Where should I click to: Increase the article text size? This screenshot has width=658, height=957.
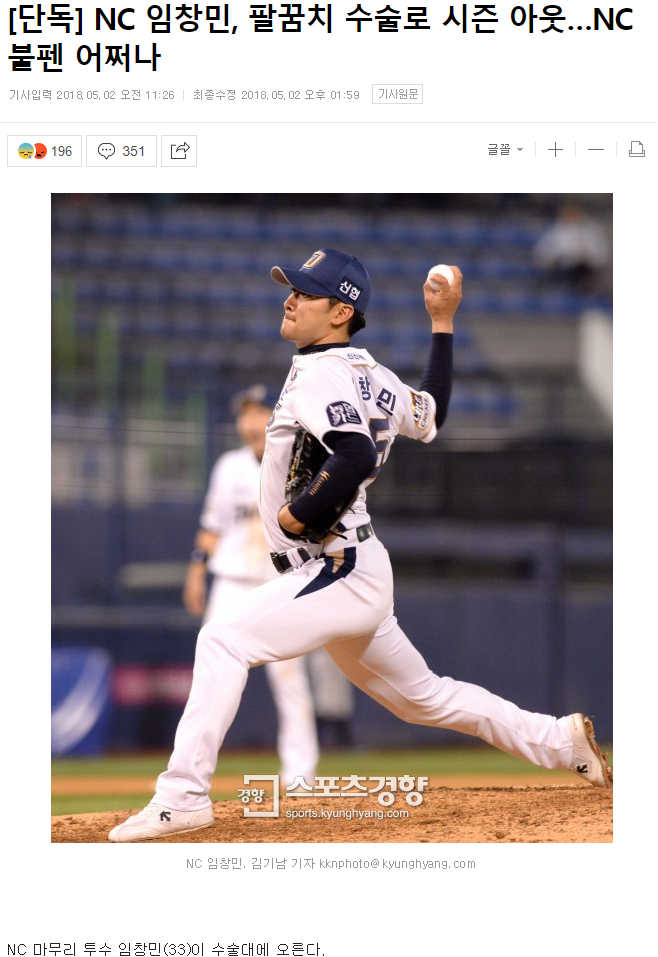[x=555, y=150]
